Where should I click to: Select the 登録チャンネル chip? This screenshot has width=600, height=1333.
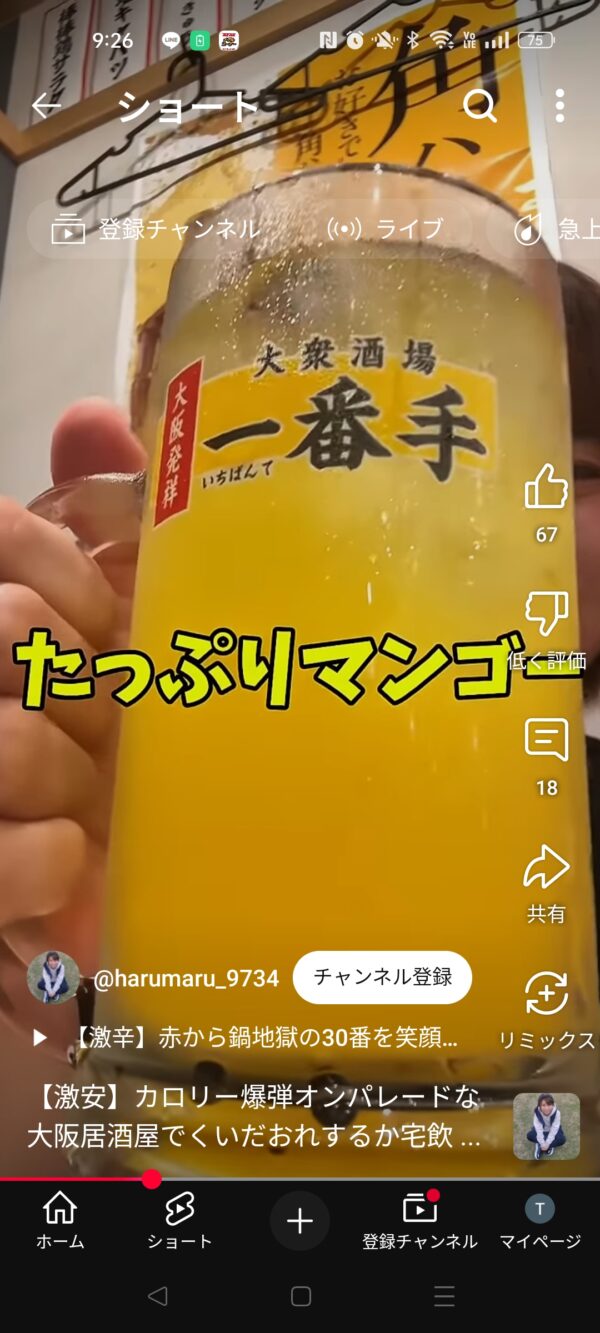tap(157, 229)
